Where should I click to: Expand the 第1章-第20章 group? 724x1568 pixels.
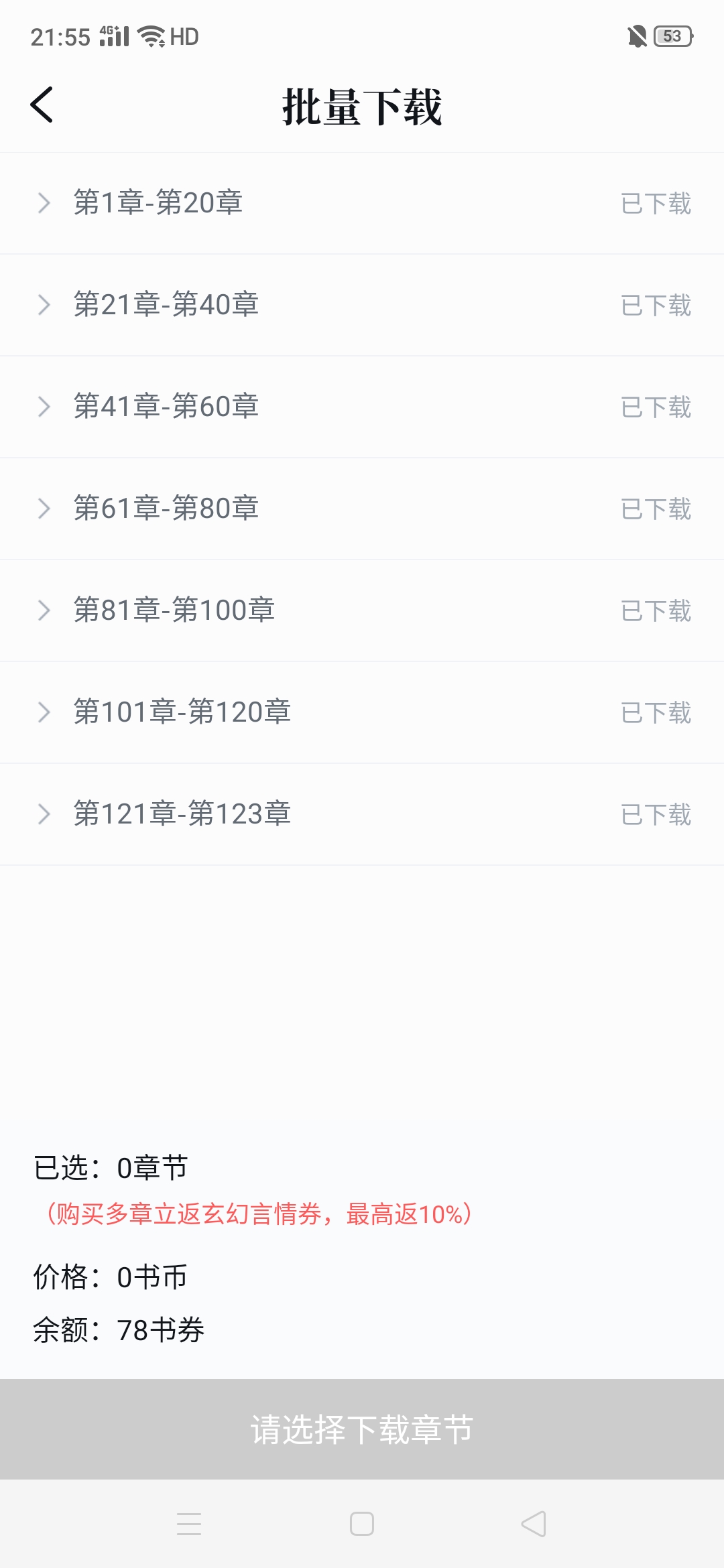(x=362, y=203)
